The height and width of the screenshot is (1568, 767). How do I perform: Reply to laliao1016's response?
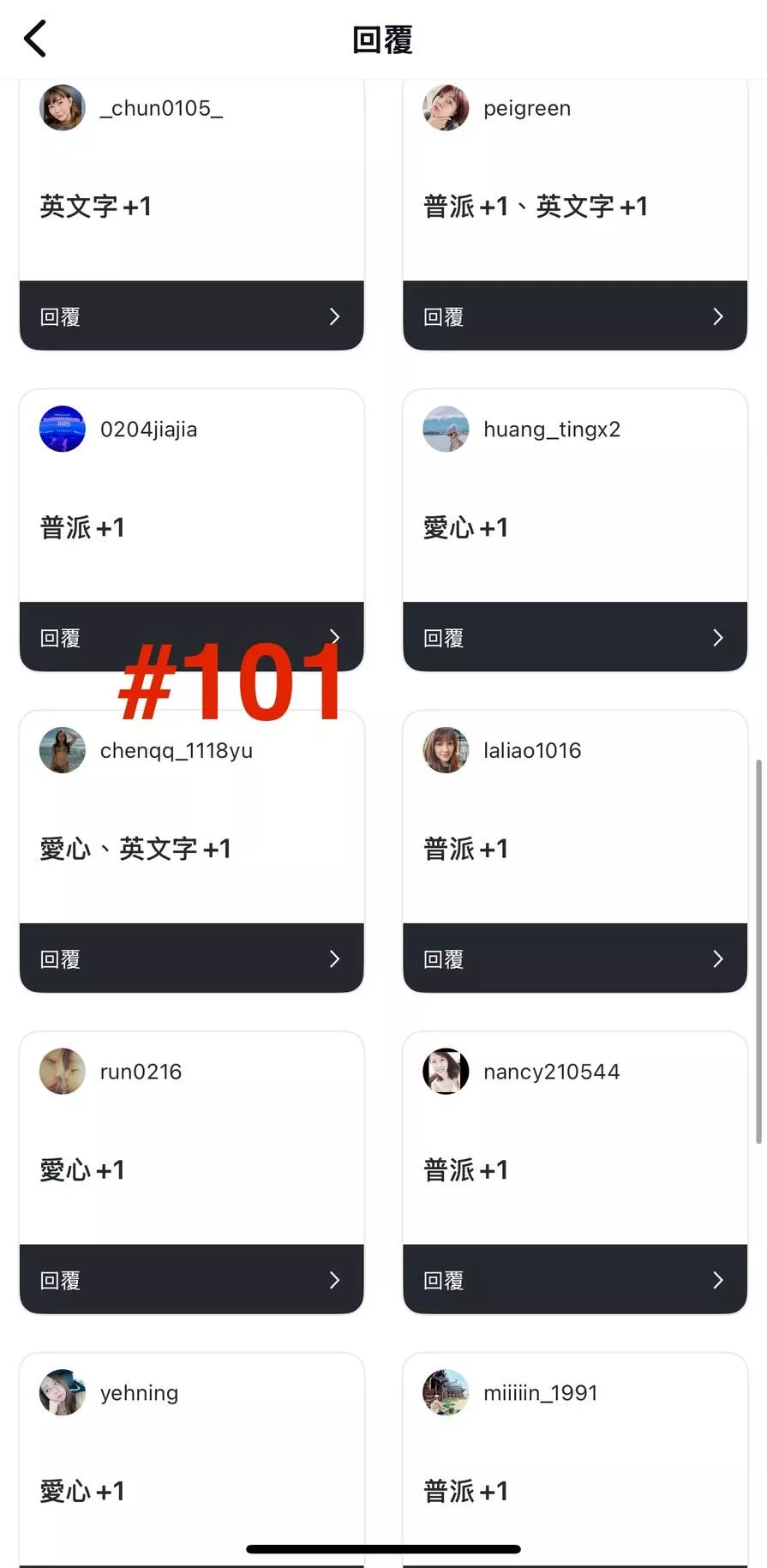tap(574, 958)
